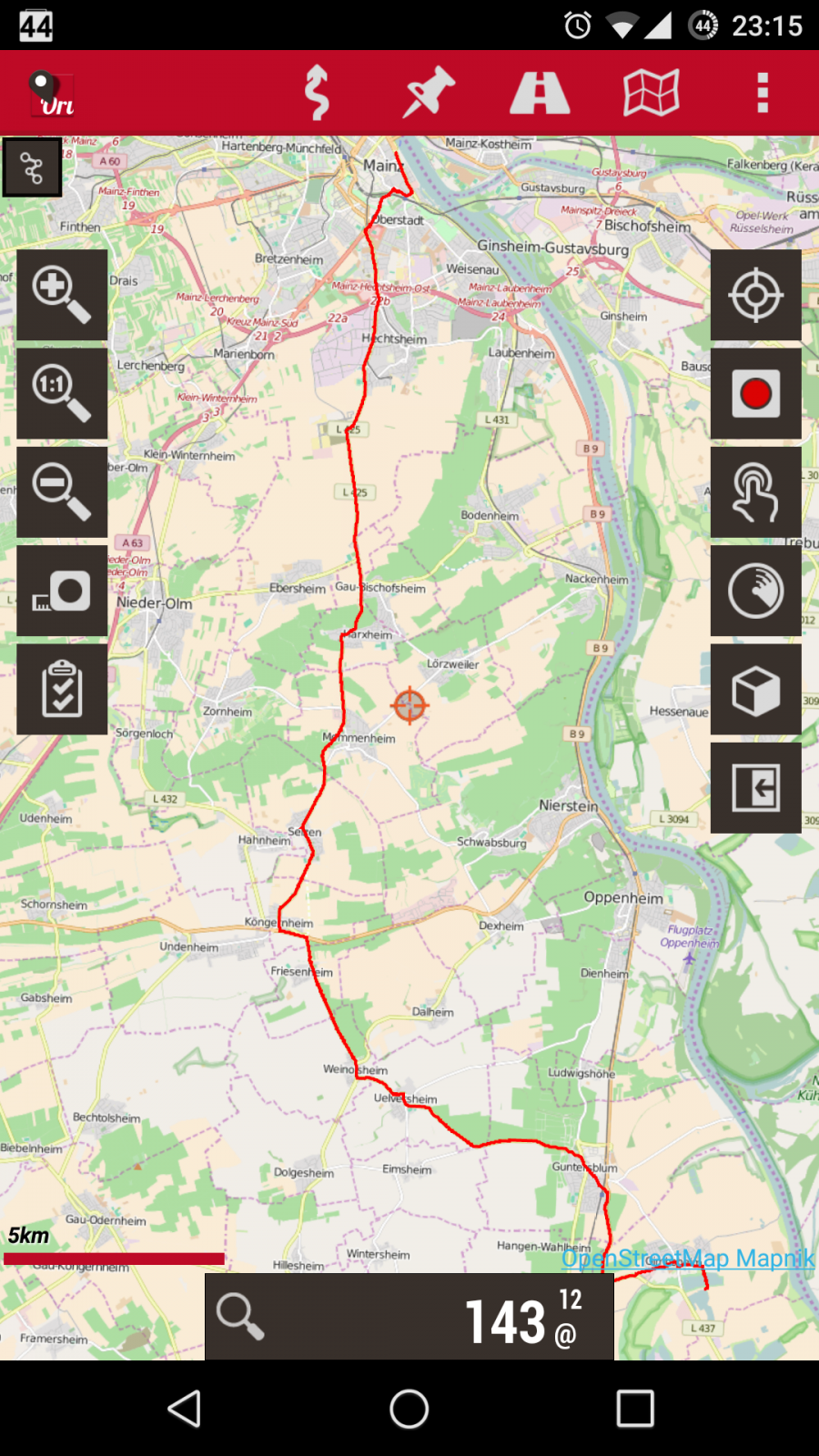Tap the exit arrow panel button
Screen dimensions: 819x1456
pyautogui.click(x=756, y=787)
